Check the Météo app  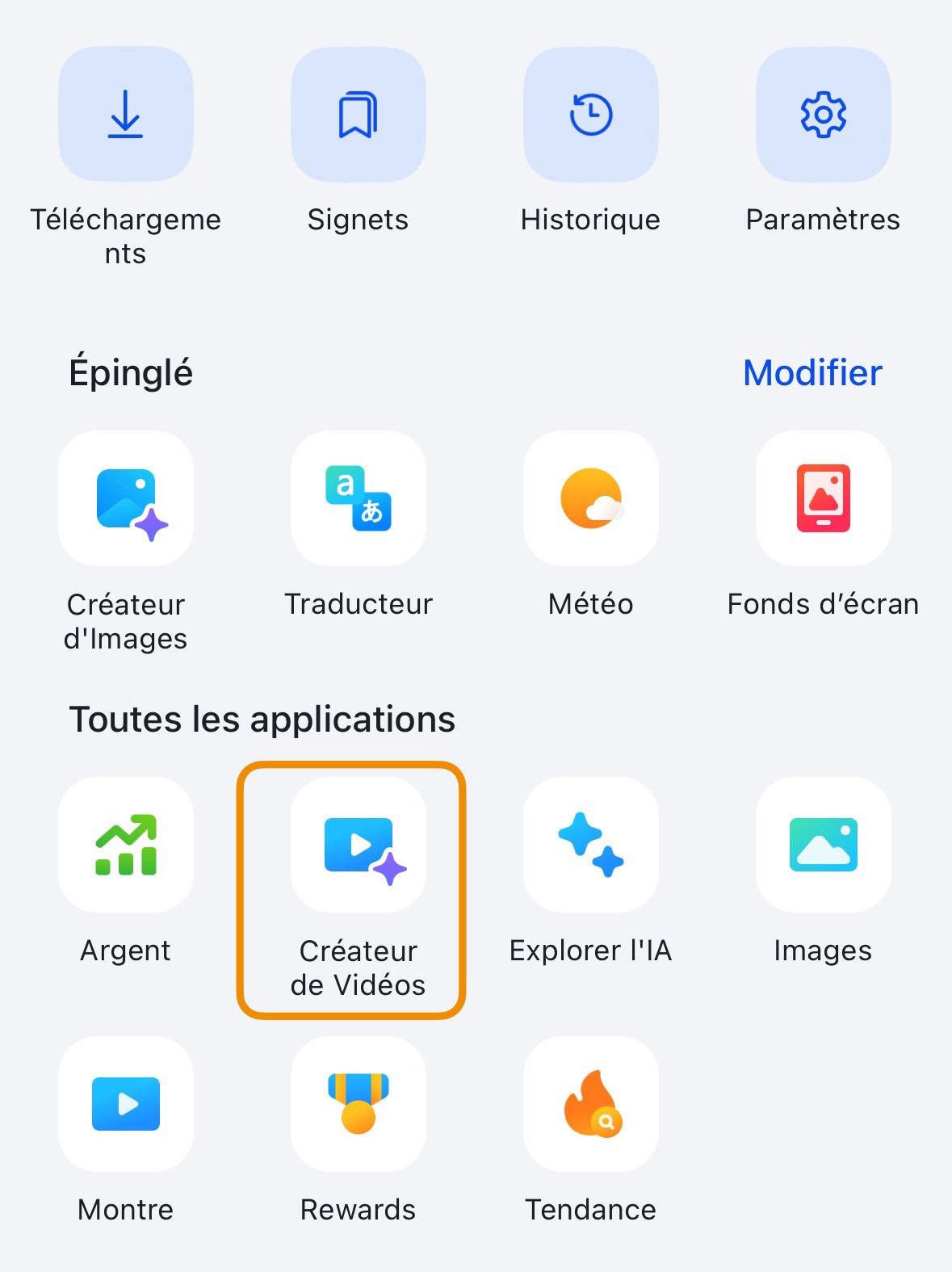591,499
